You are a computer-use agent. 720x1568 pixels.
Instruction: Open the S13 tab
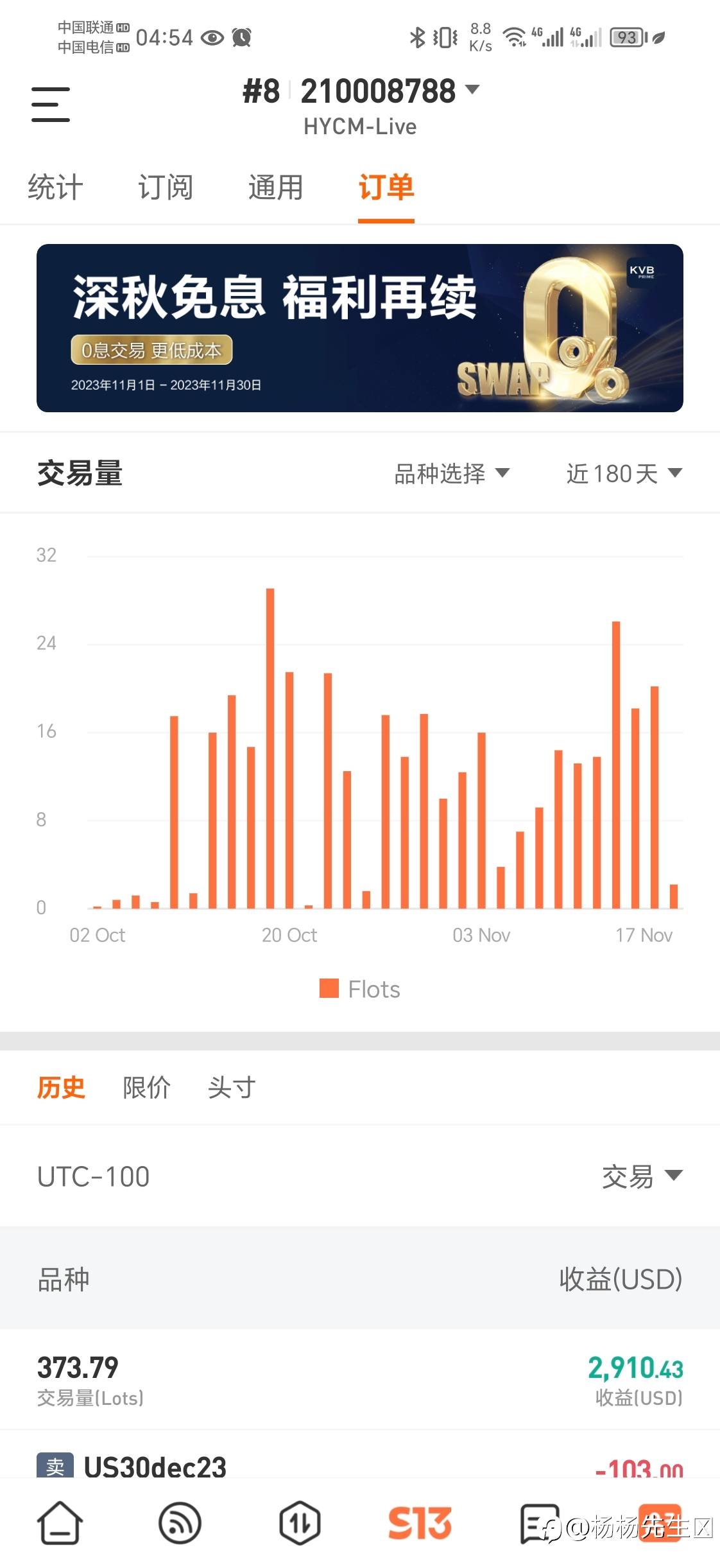(420, 1523)
